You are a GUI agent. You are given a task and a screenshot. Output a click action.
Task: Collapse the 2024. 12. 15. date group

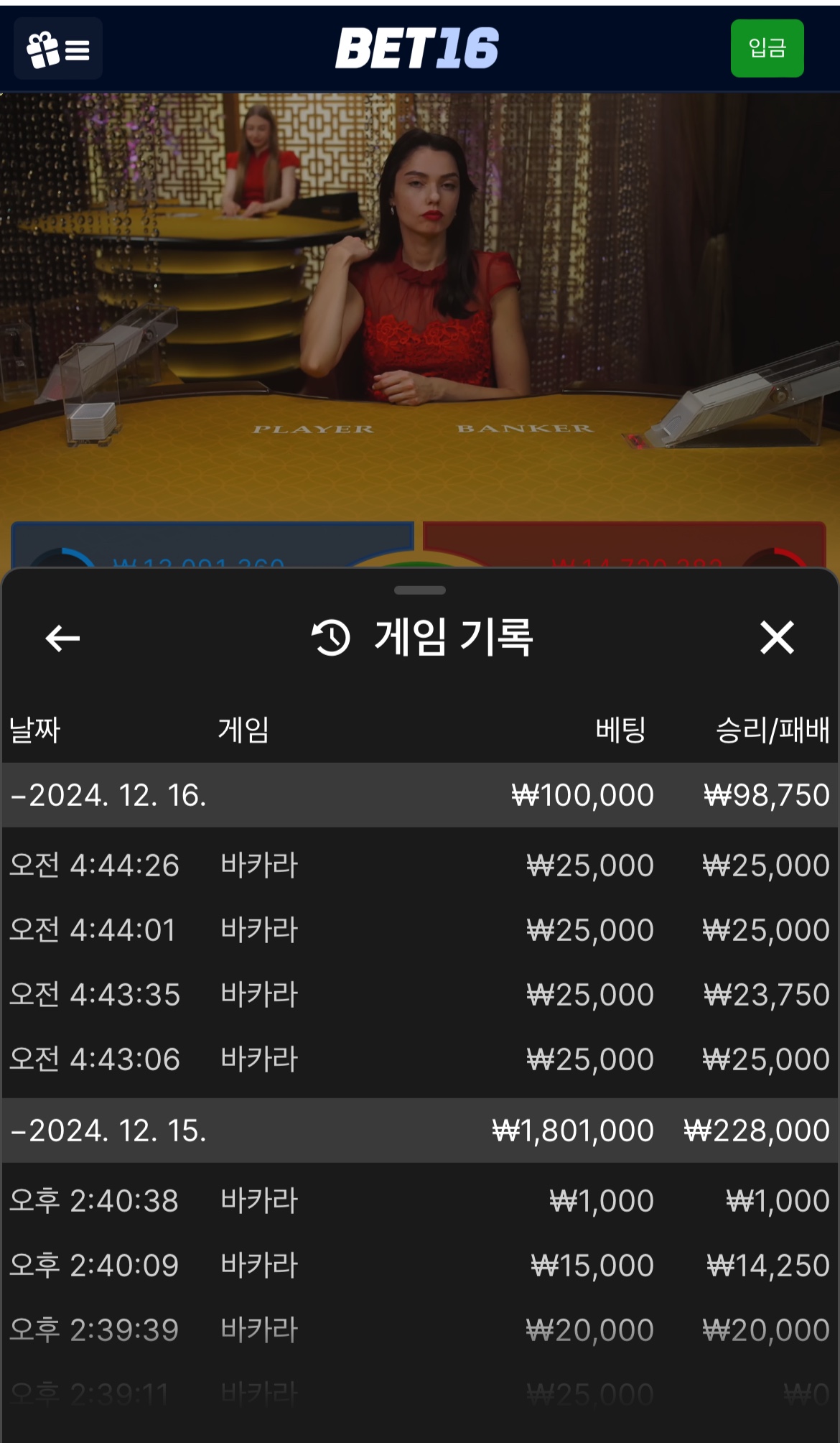tap(108, 1131)
